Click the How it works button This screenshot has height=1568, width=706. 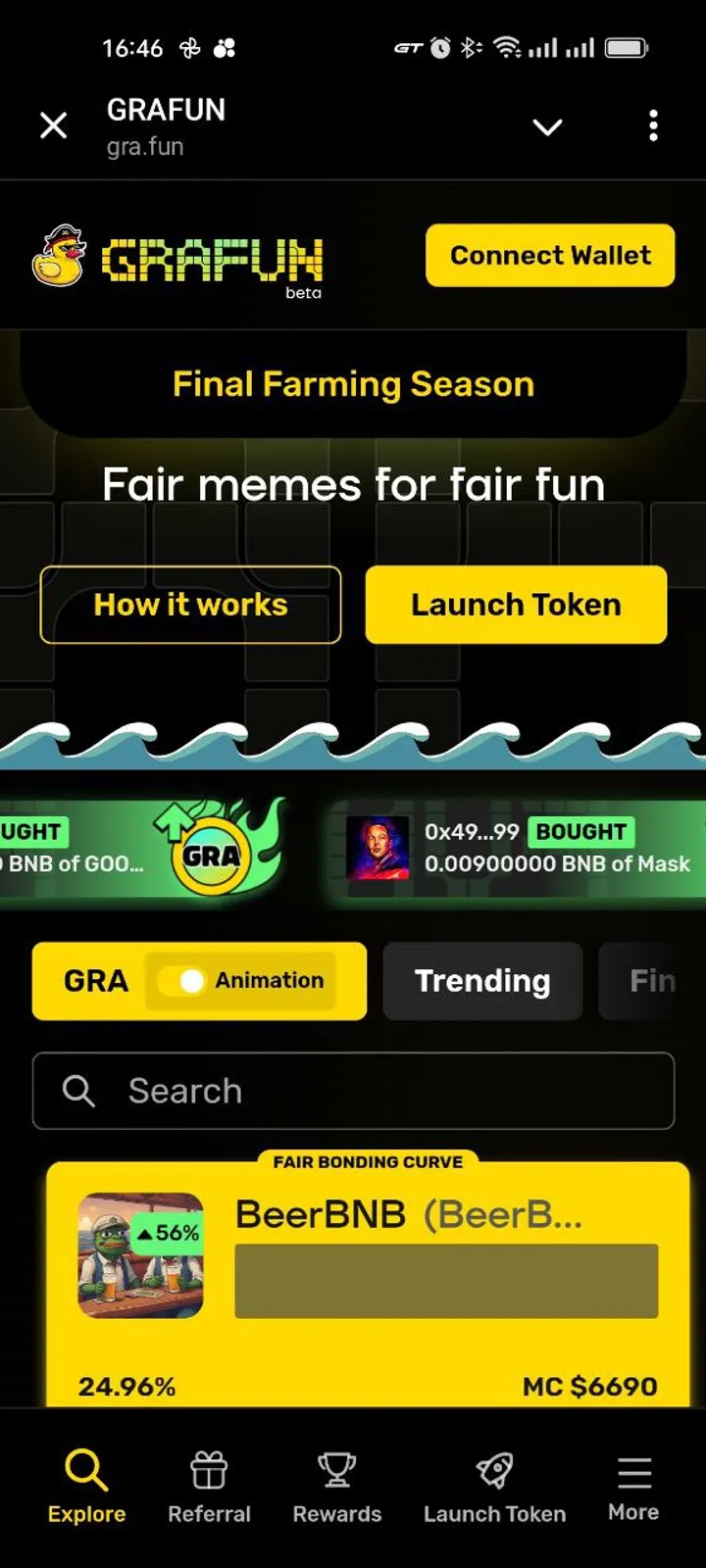(x=189, y=605)
